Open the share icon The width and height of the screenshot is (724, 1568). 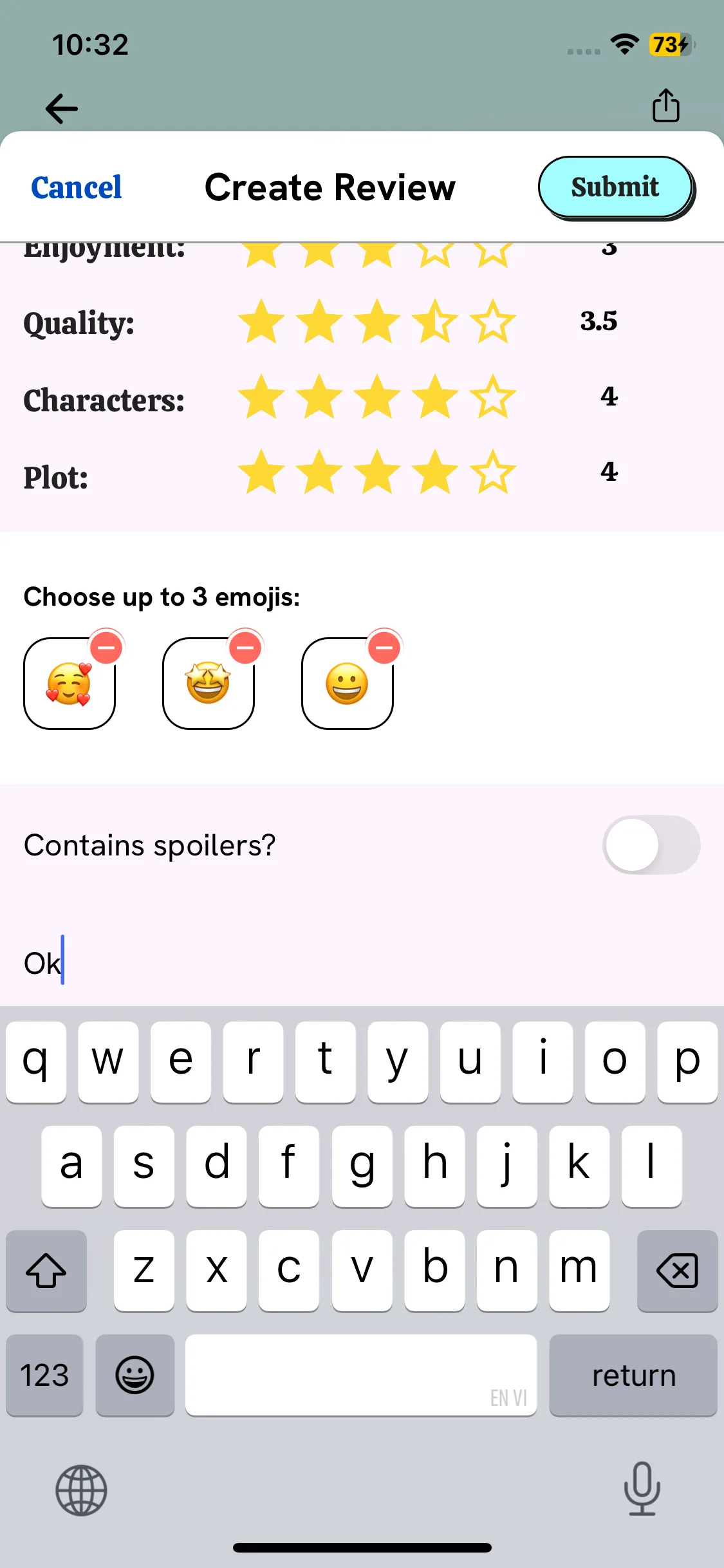pyautogui.click(x=665, y=106)
